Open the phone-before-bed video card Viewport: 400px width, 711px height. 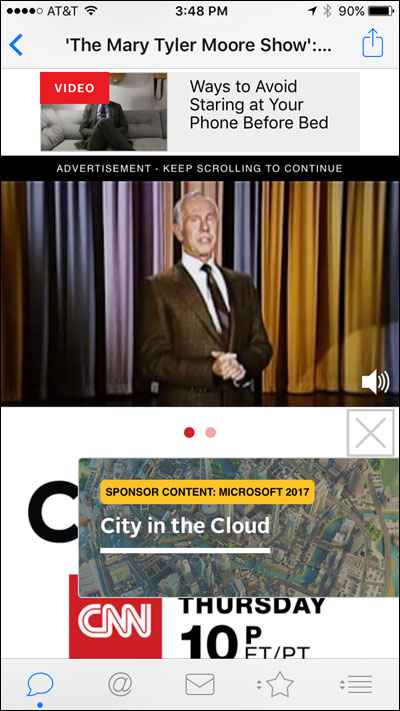tap(200, 112)
